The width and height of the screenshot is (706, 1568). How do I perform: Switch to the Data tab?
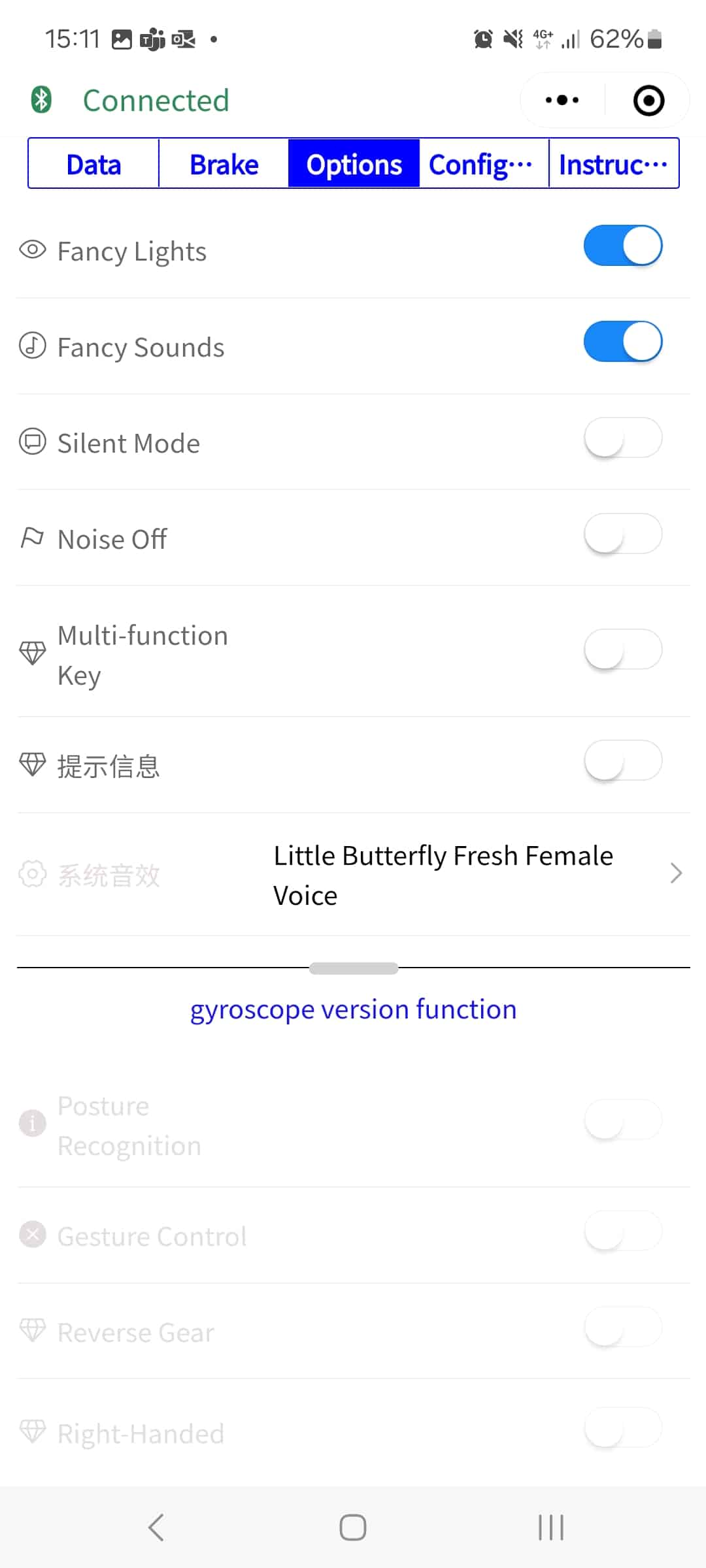[93, 163]
